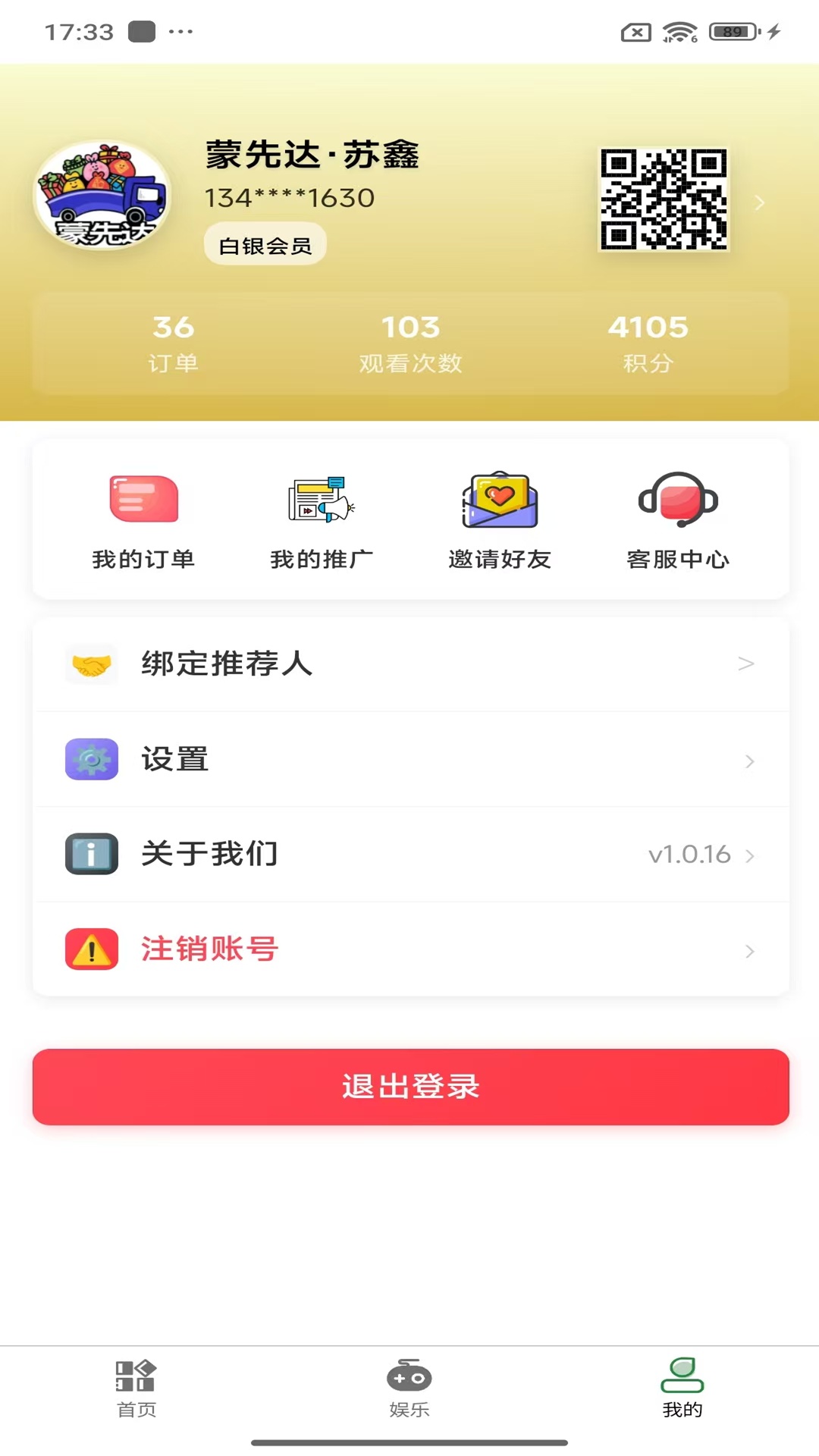Tap the gear icon next to 设置

coord(91,760)
